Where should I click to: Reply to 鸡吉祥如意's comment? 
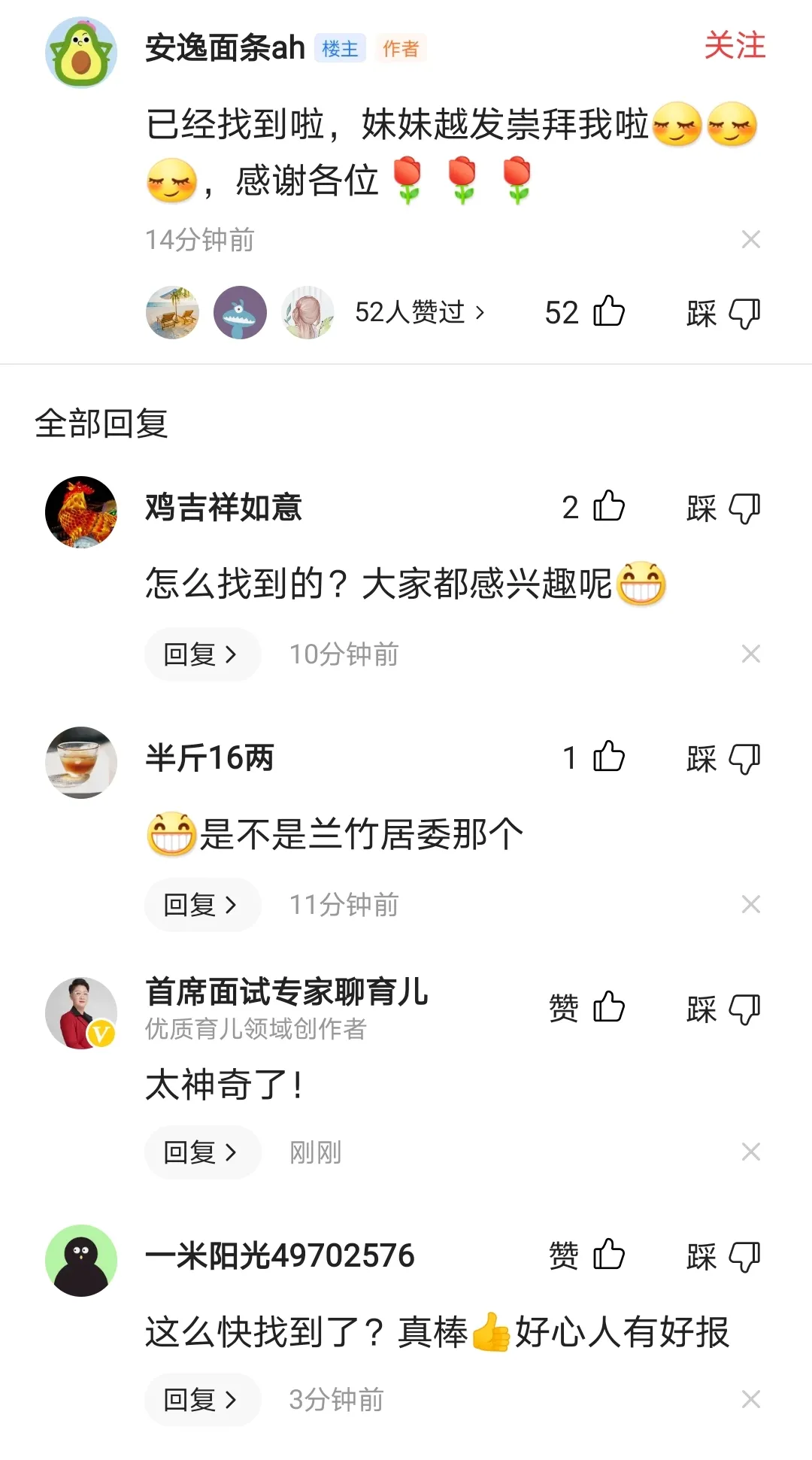click(201, 654)
